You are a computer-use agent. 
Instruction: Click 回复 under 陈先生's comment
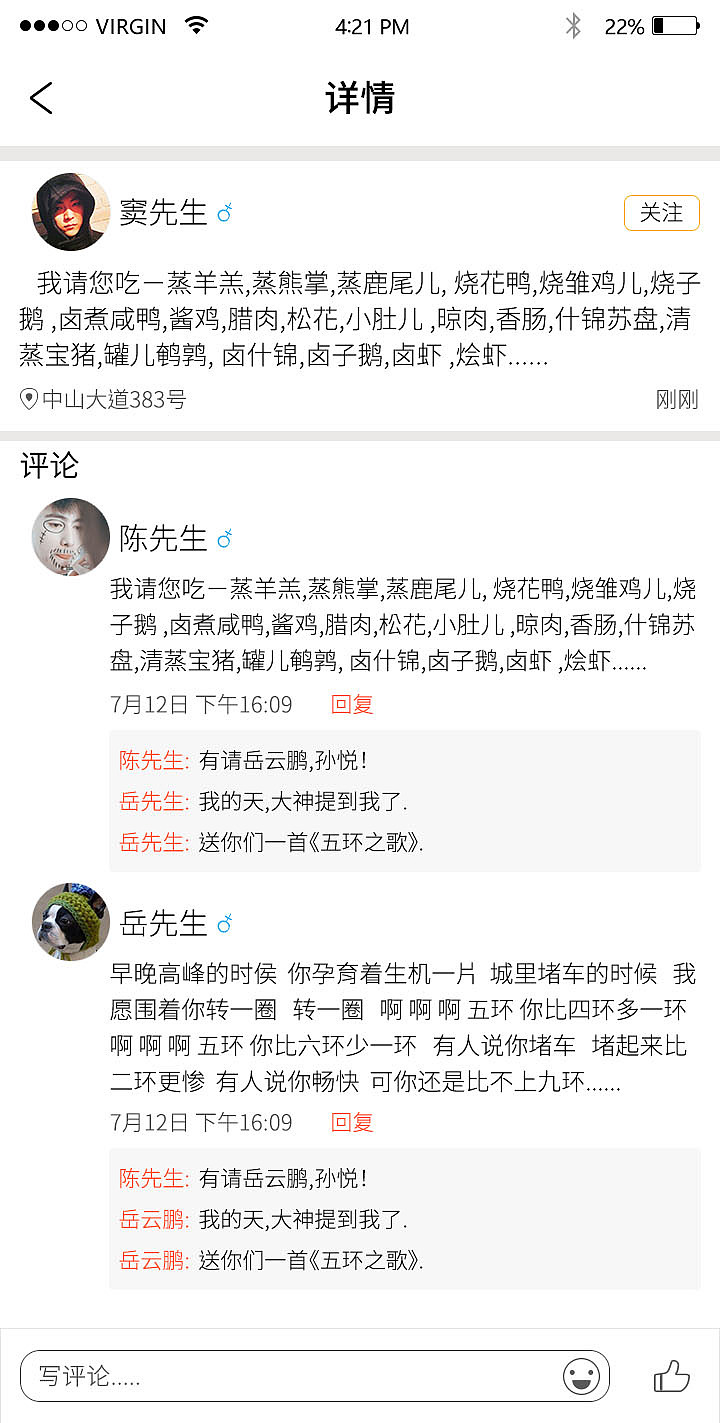(351, 703)
